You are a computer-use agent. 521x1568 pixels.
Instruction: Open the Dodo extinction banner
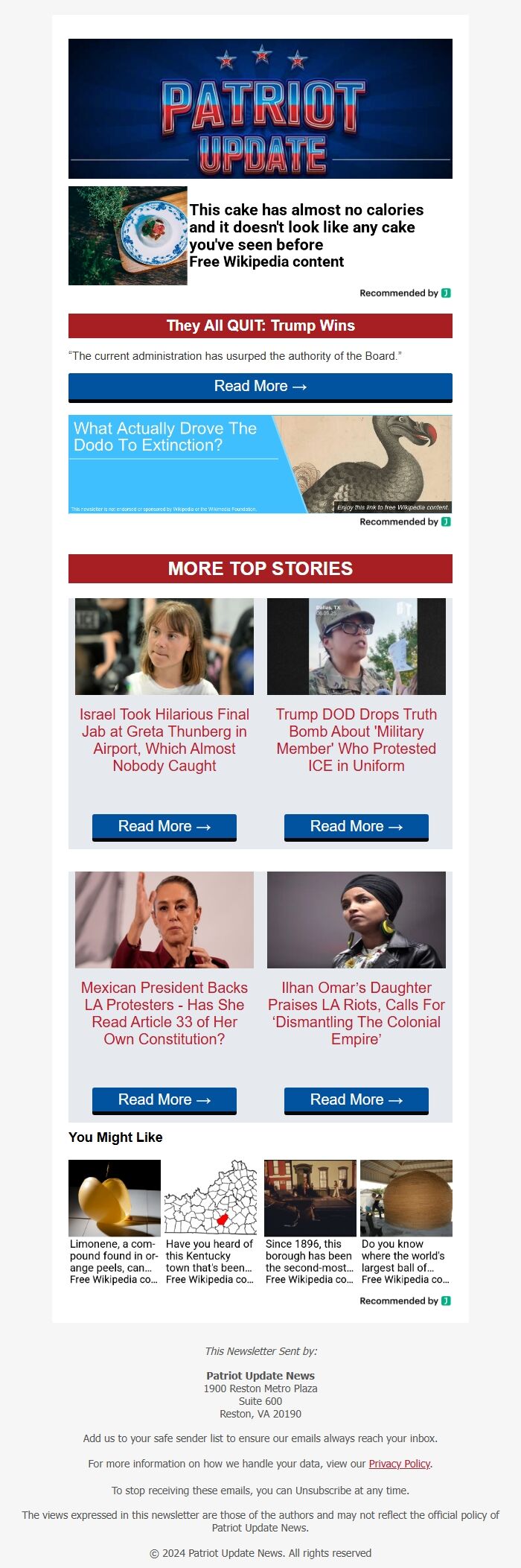tap(260, 463)
